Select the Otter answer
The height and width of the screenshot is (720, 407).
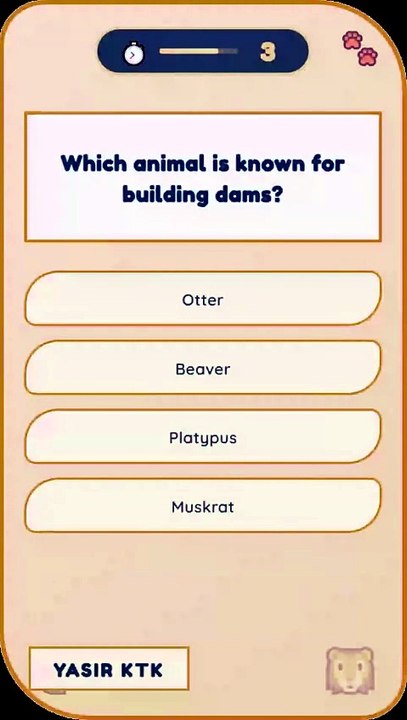pyautogui.click(x=203, y=298)
